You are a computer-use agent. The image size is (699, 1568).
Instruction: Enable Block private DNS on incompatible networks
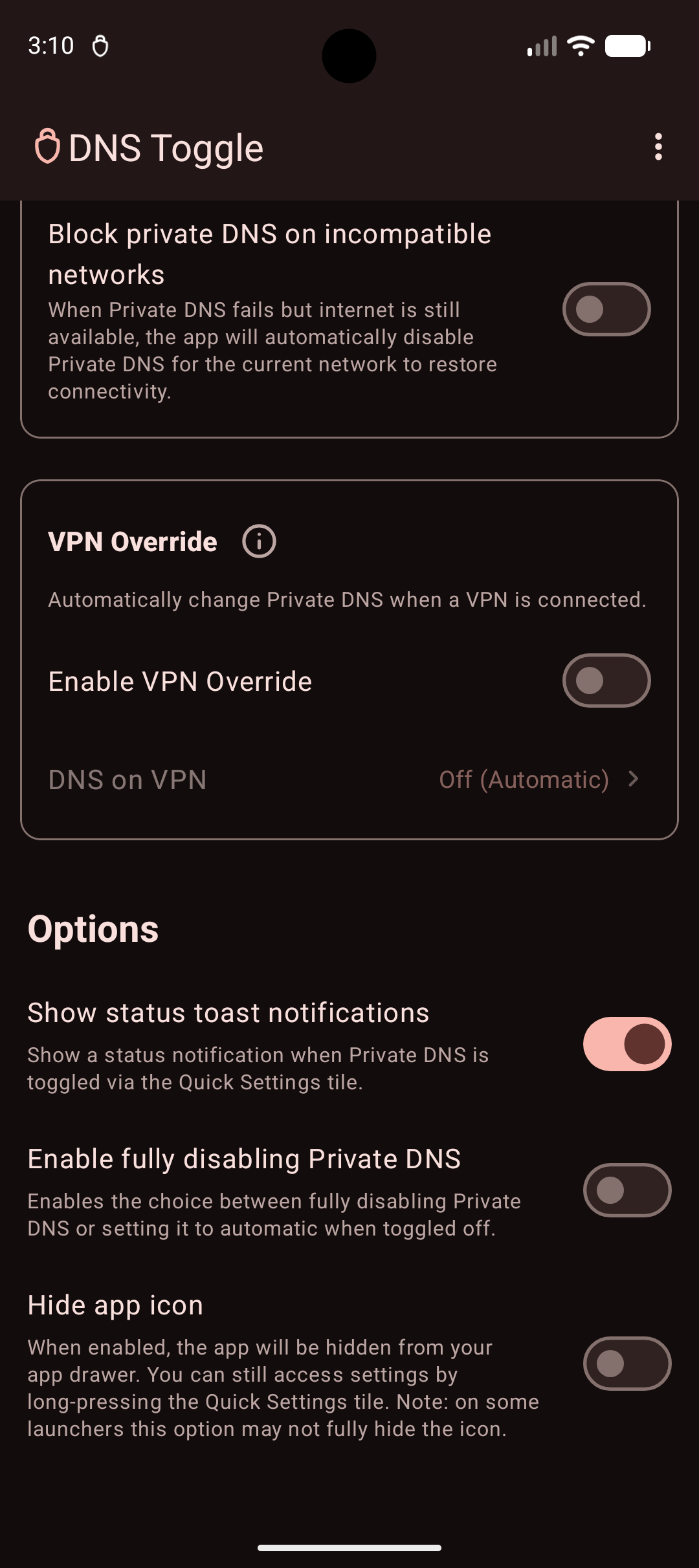606,309
